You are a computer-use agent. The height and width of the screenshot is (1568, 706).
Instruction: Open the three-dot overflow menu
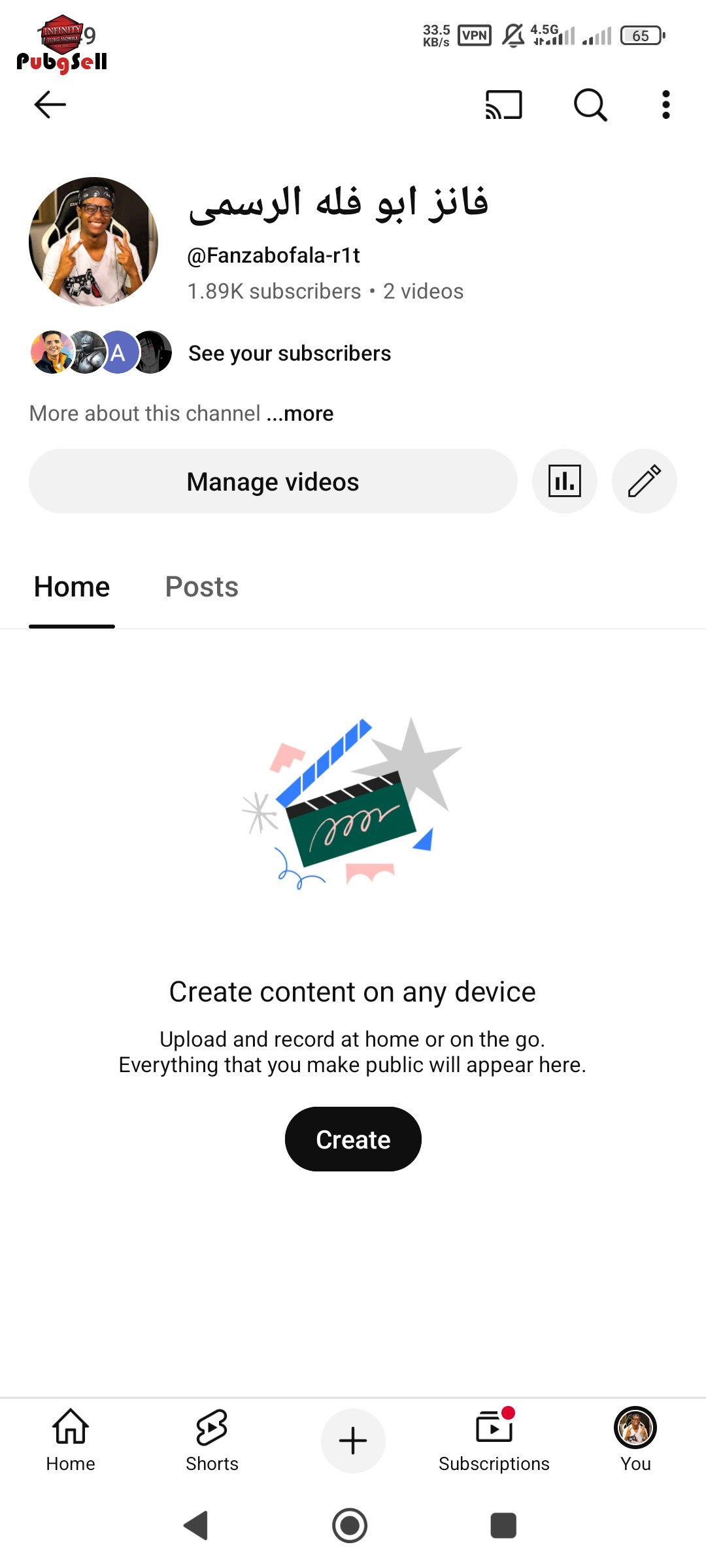click(665, 105)
